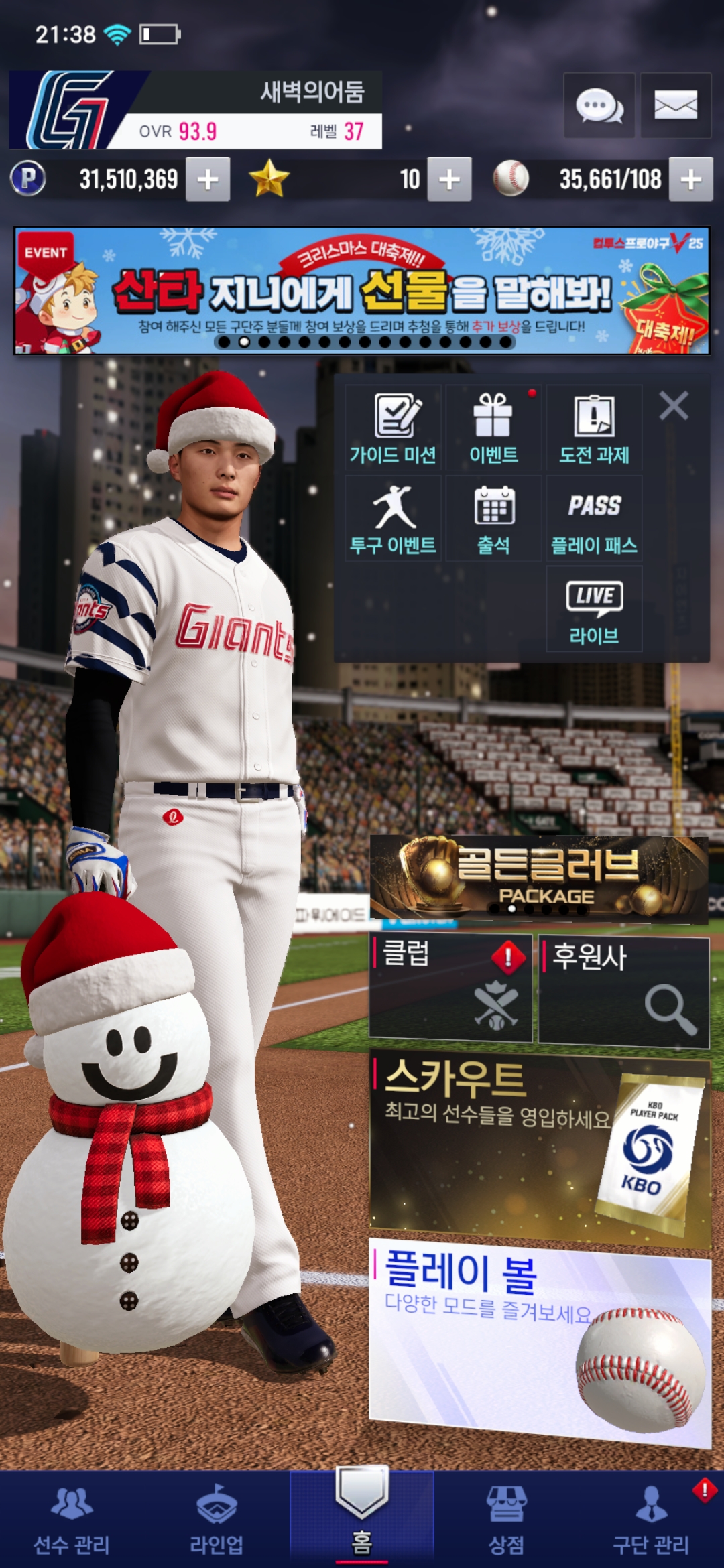
Task: Open the 출석 attendance calendar
Action: pyautogui.click(x=493, y=519)
